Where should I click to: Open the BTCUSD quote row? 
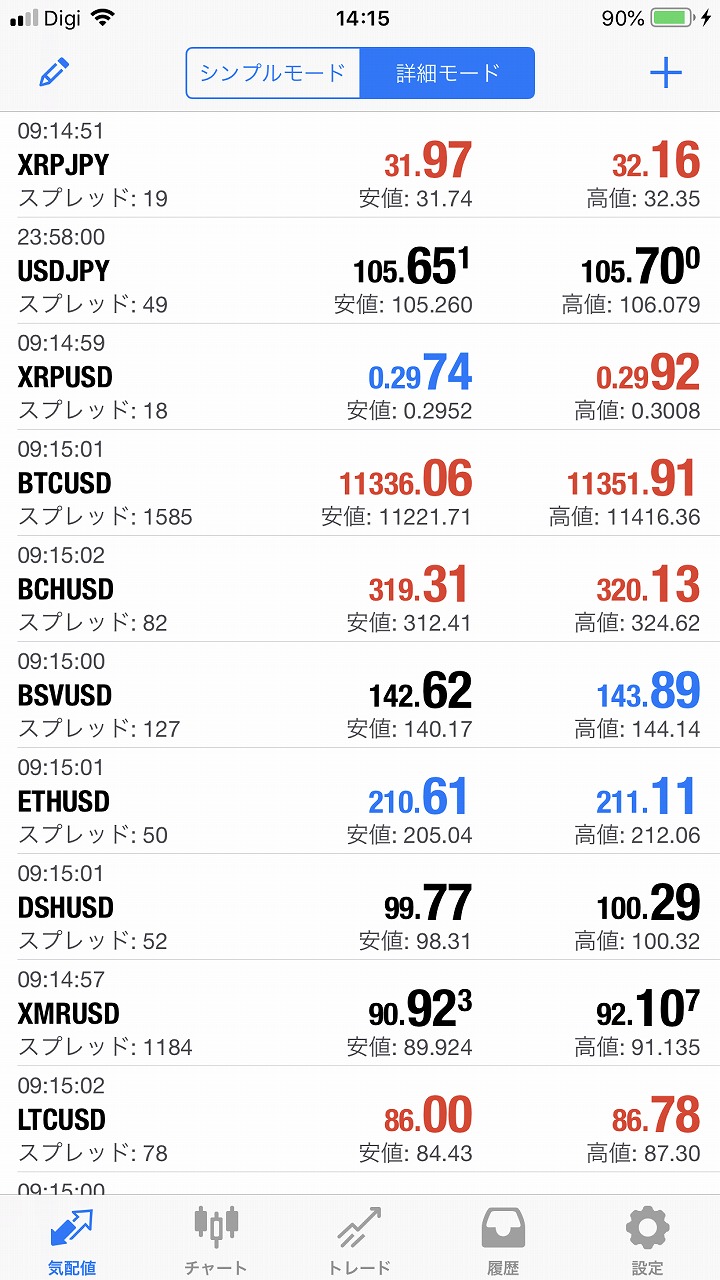tap(360, 483)
